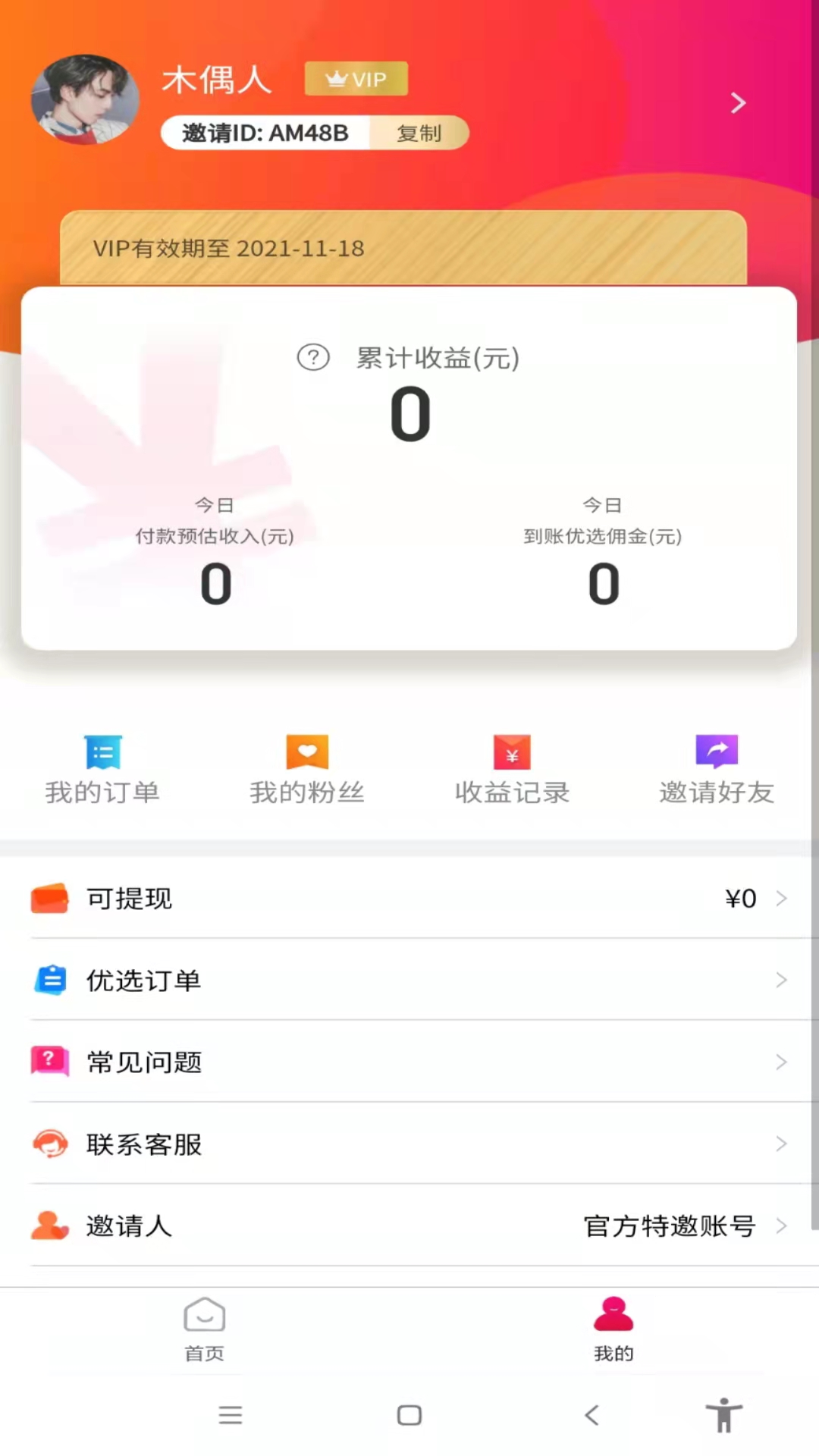The width and height of the screenshot is (819, 1456).
Task: Click the 可提现 wallet icon
Action: tap(50, 898)
